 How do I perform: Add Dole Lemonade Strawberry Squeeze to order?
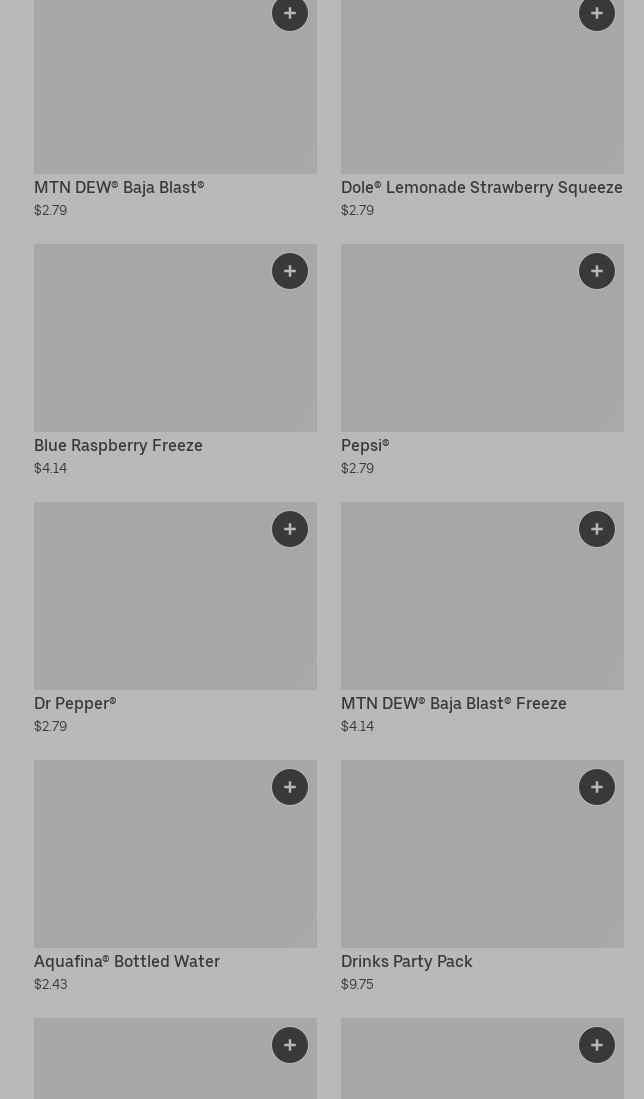597,13
